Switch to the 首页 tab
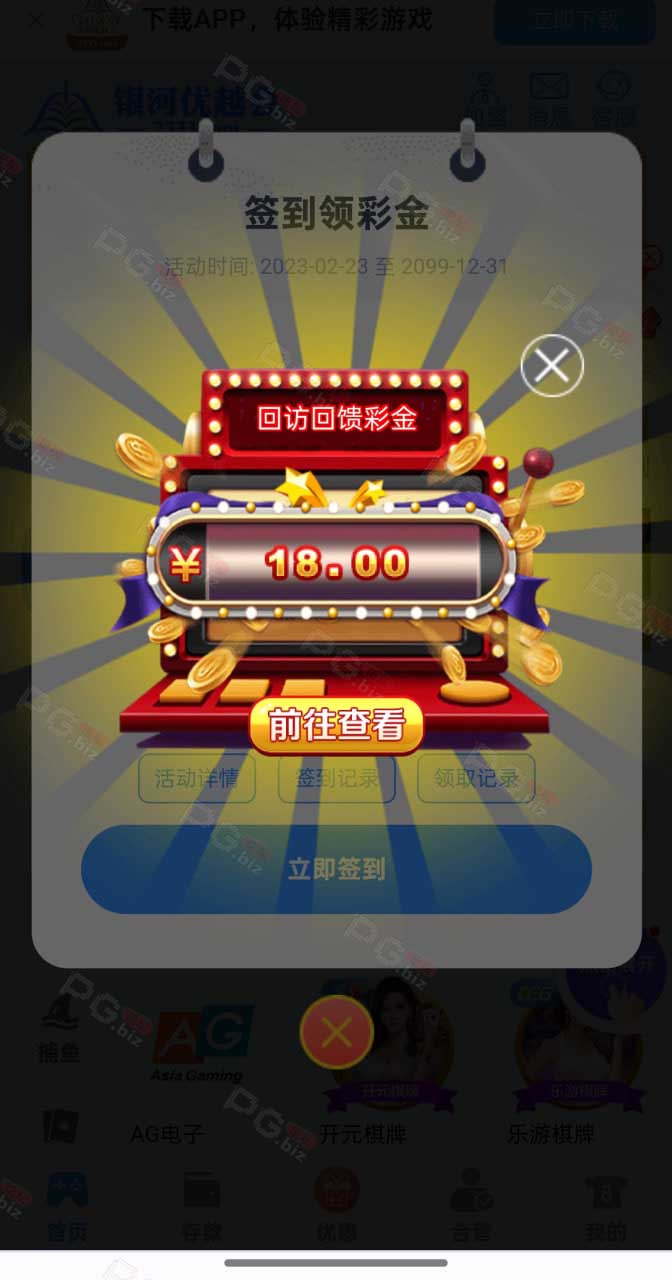The height and width of the screenshot is (1280, 672). pyautogui.click(x=67, y=1207)
